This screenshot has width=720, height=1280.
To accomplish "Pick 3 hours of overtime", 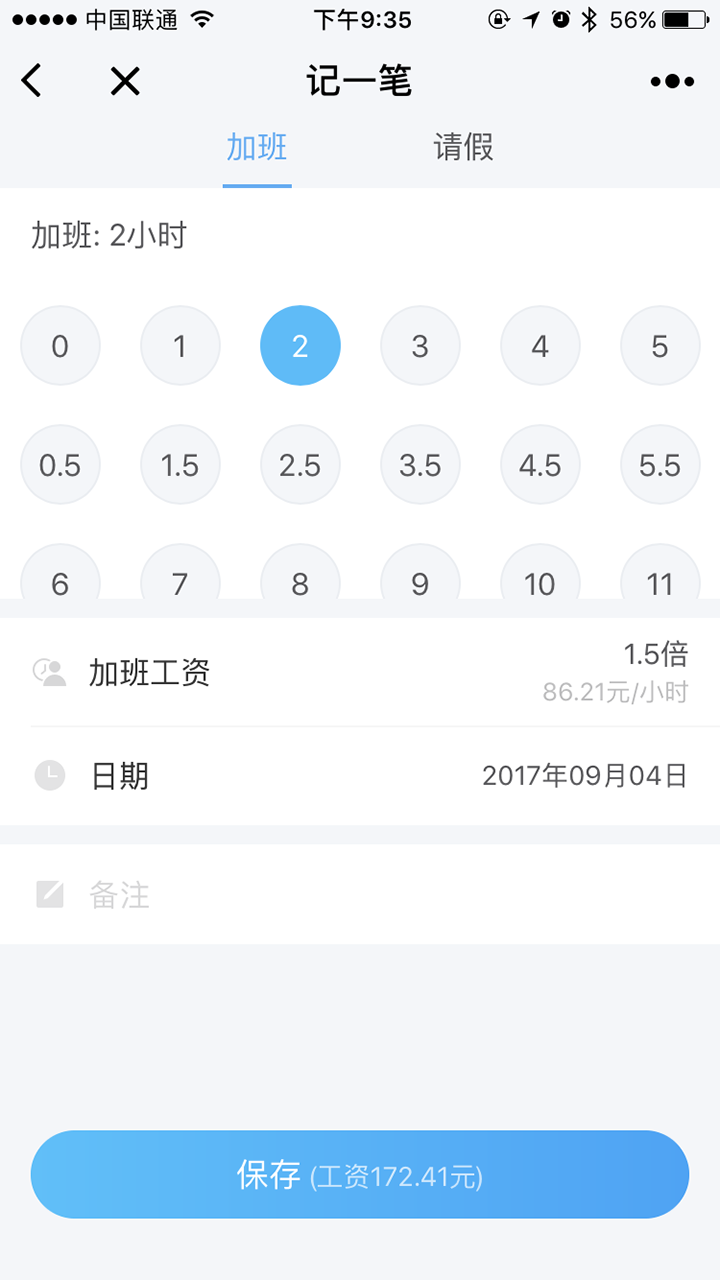I will [x=420, y=346].
